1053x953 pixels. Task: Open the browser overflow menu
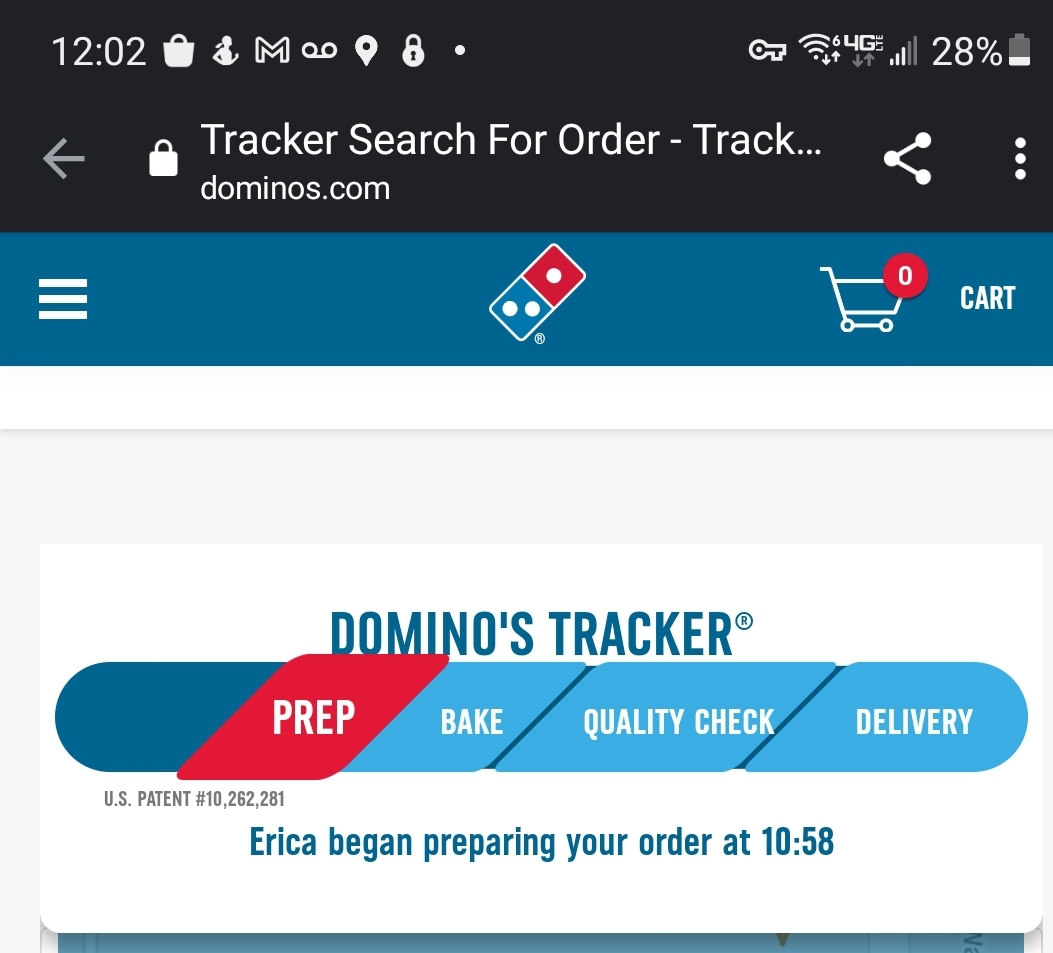click(x=1019, y=159)
